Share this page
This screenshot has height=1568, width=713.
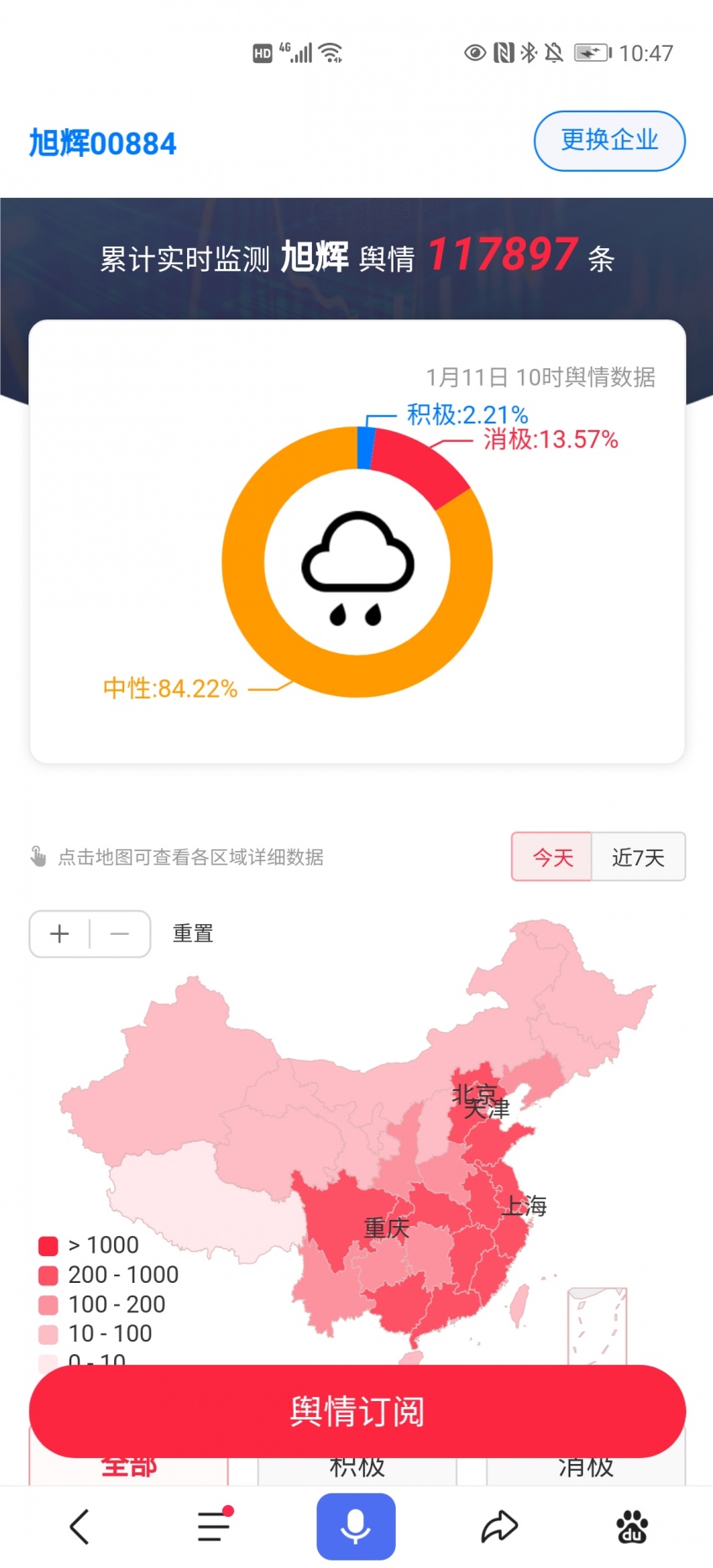(499, 1527)
